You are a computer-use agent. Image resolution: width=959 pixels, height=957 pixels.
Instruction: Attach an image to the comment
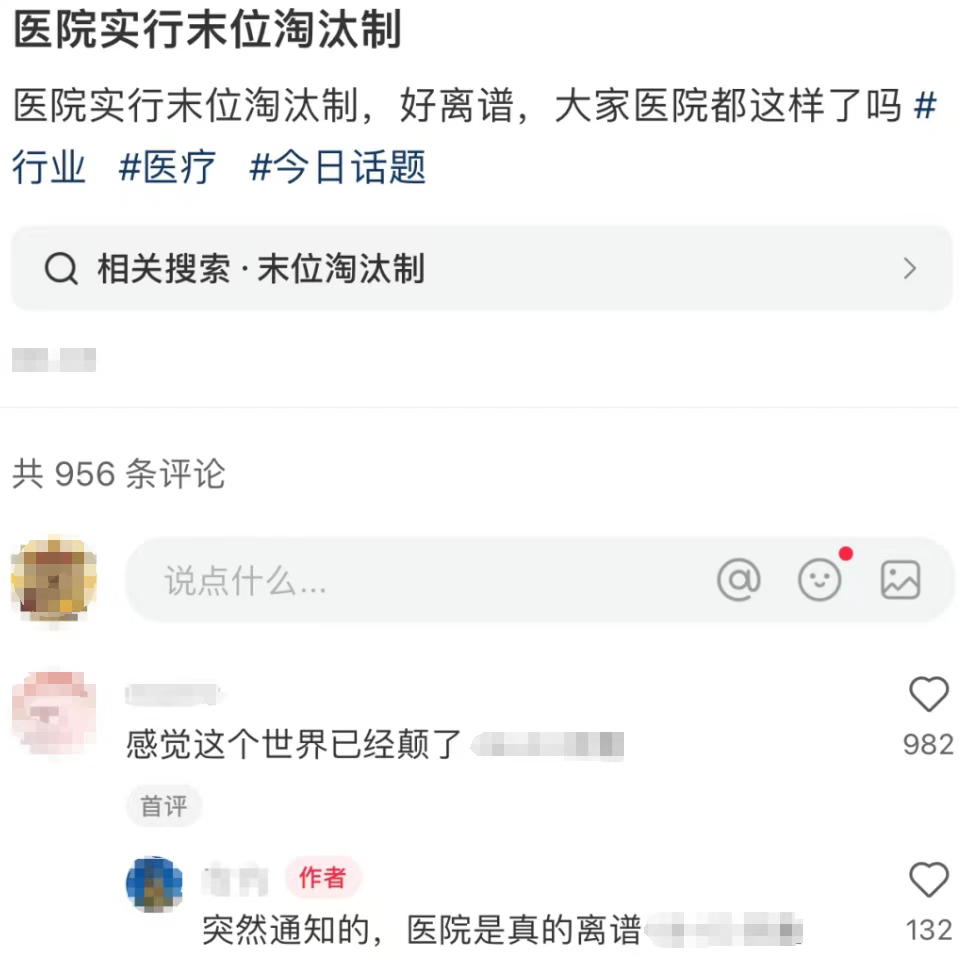(900, 580)
